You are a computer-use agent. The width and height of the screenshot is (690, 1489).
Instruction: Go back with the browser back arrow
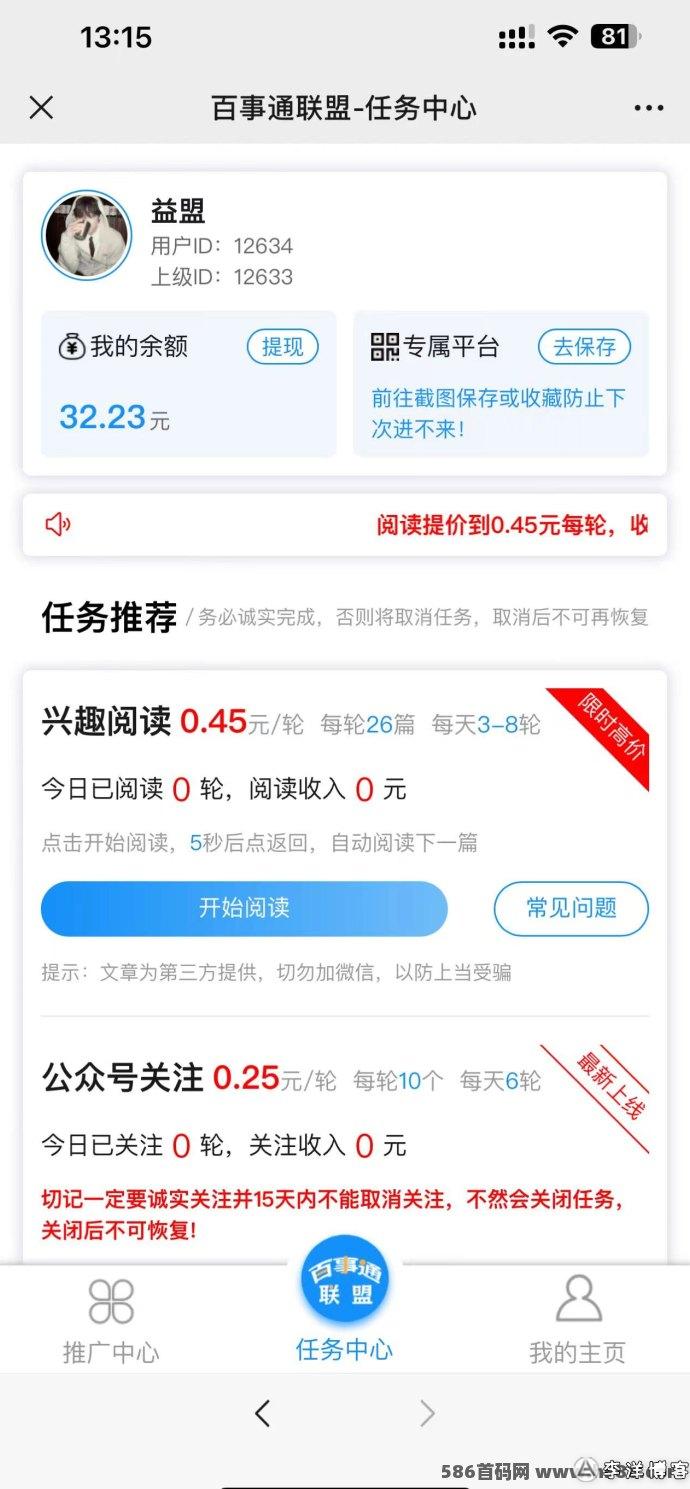click(x=262, y=1413)
